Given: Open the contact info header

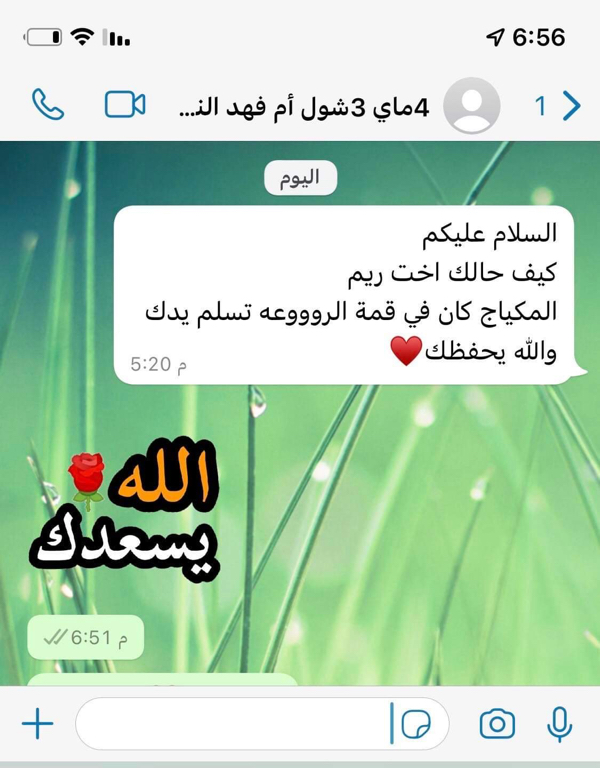Looking at the screenshot, I should point(305,106).
